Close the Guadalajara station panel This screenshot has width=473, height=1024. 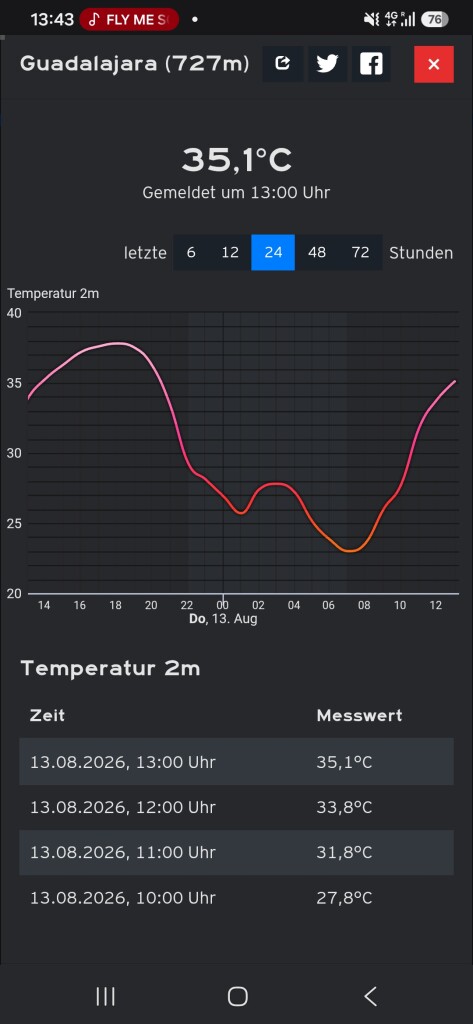click(x=434, y=64)
